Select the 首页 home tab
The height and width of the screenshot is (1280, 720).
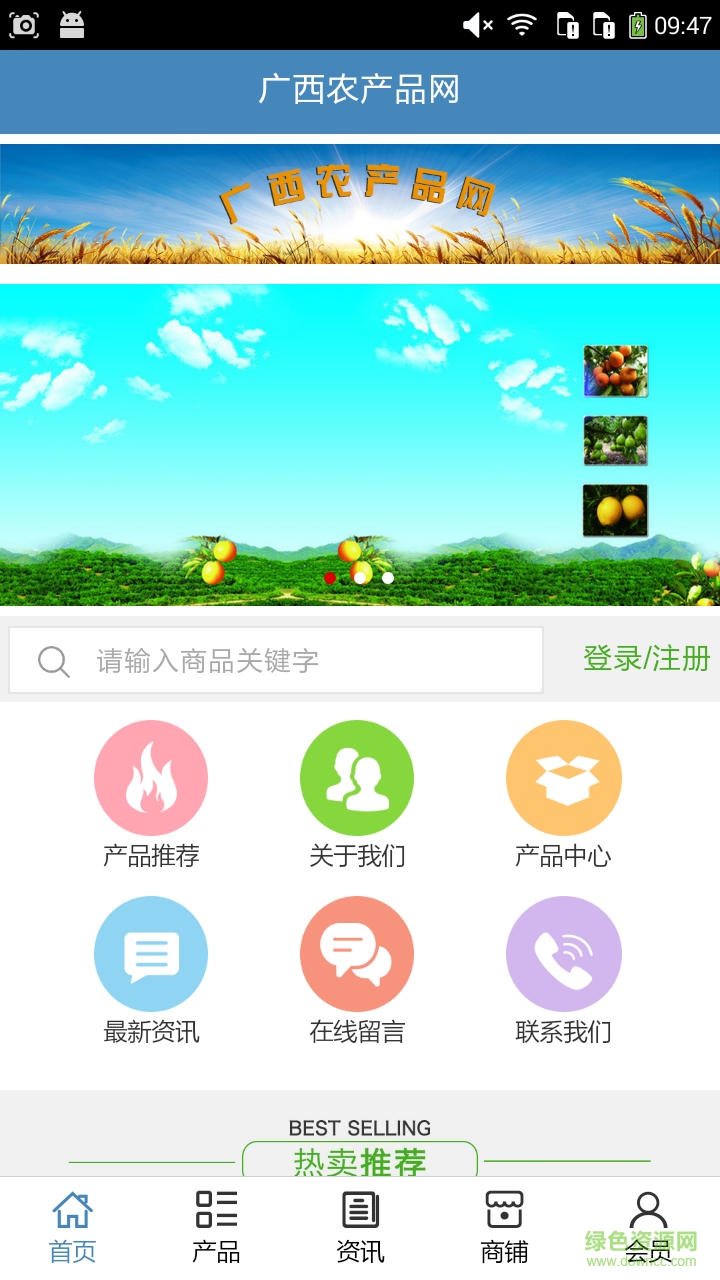point(72,1227)
